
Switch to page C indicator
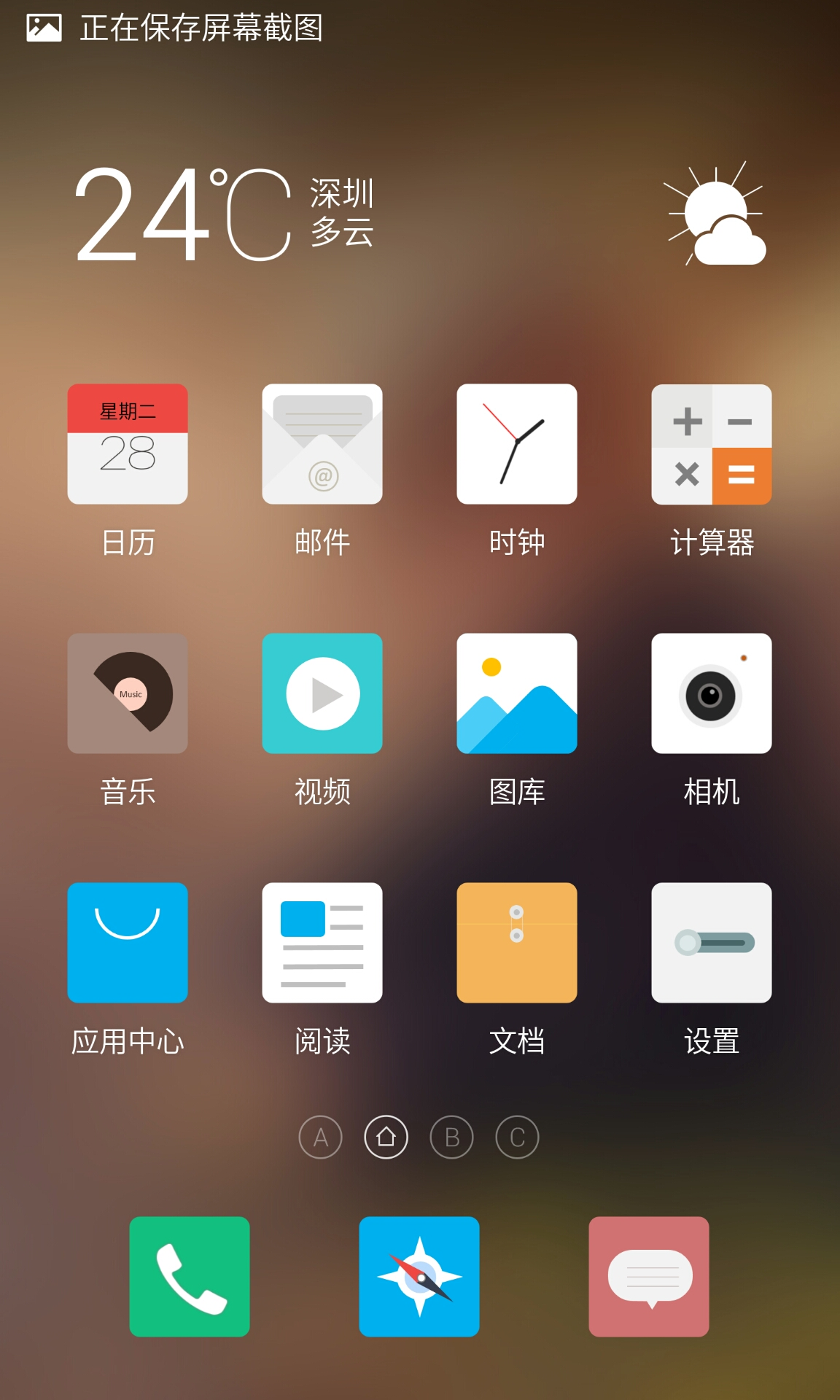(x=518, y=1137)
